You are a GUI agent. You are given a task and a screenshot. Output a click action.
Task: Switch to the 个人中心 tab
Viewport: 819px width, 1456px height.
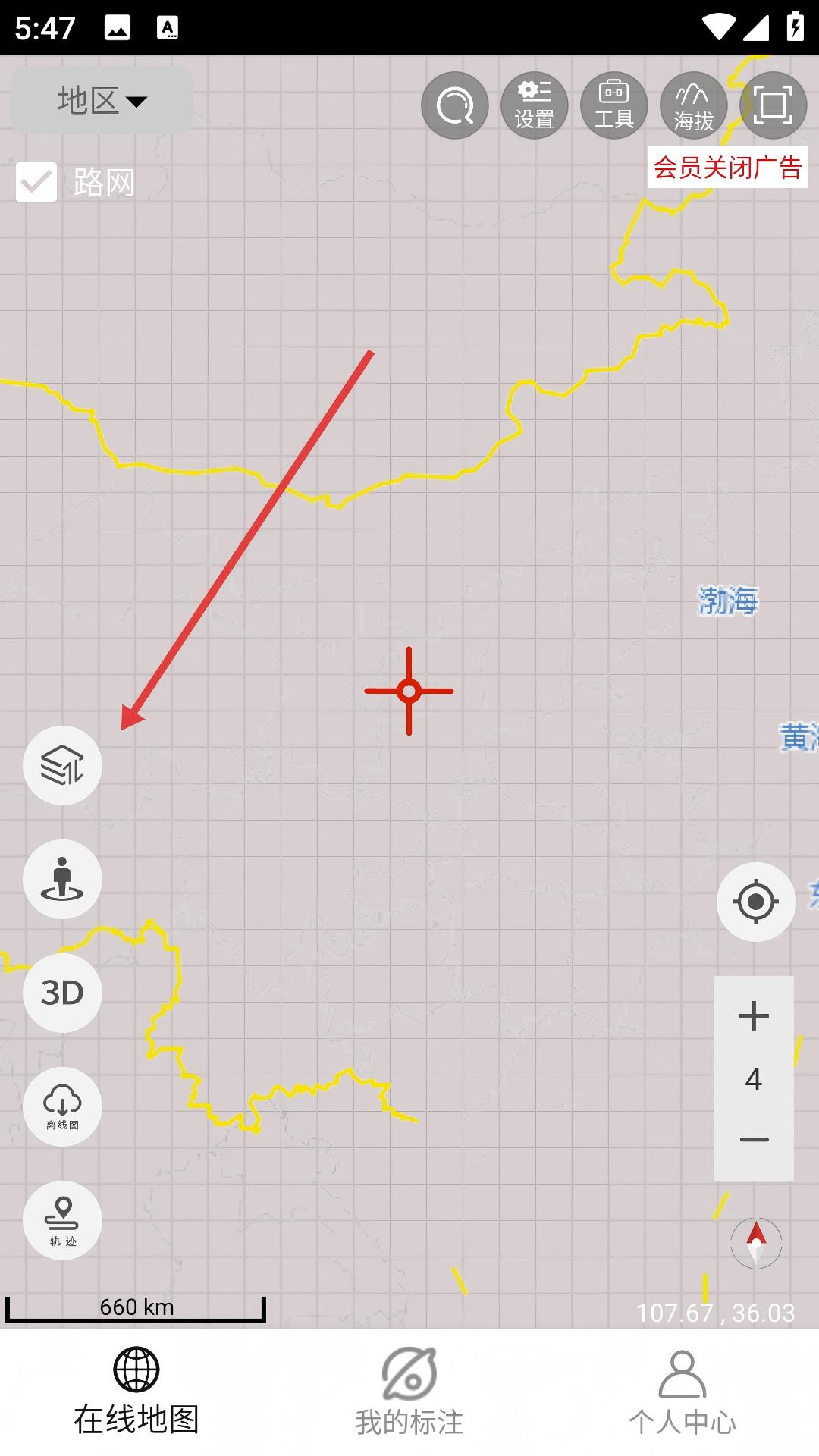point(682,1392)
